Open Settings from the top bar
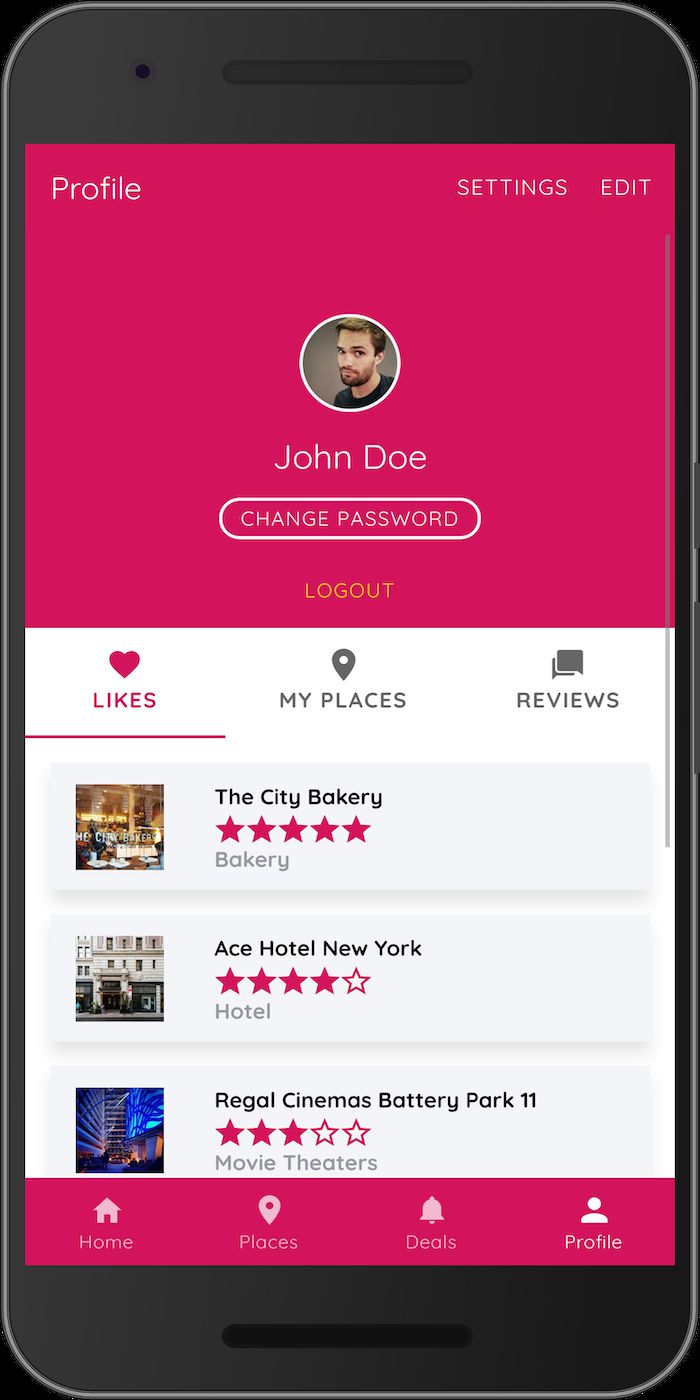700x1400 pixels. coord(512,188)
